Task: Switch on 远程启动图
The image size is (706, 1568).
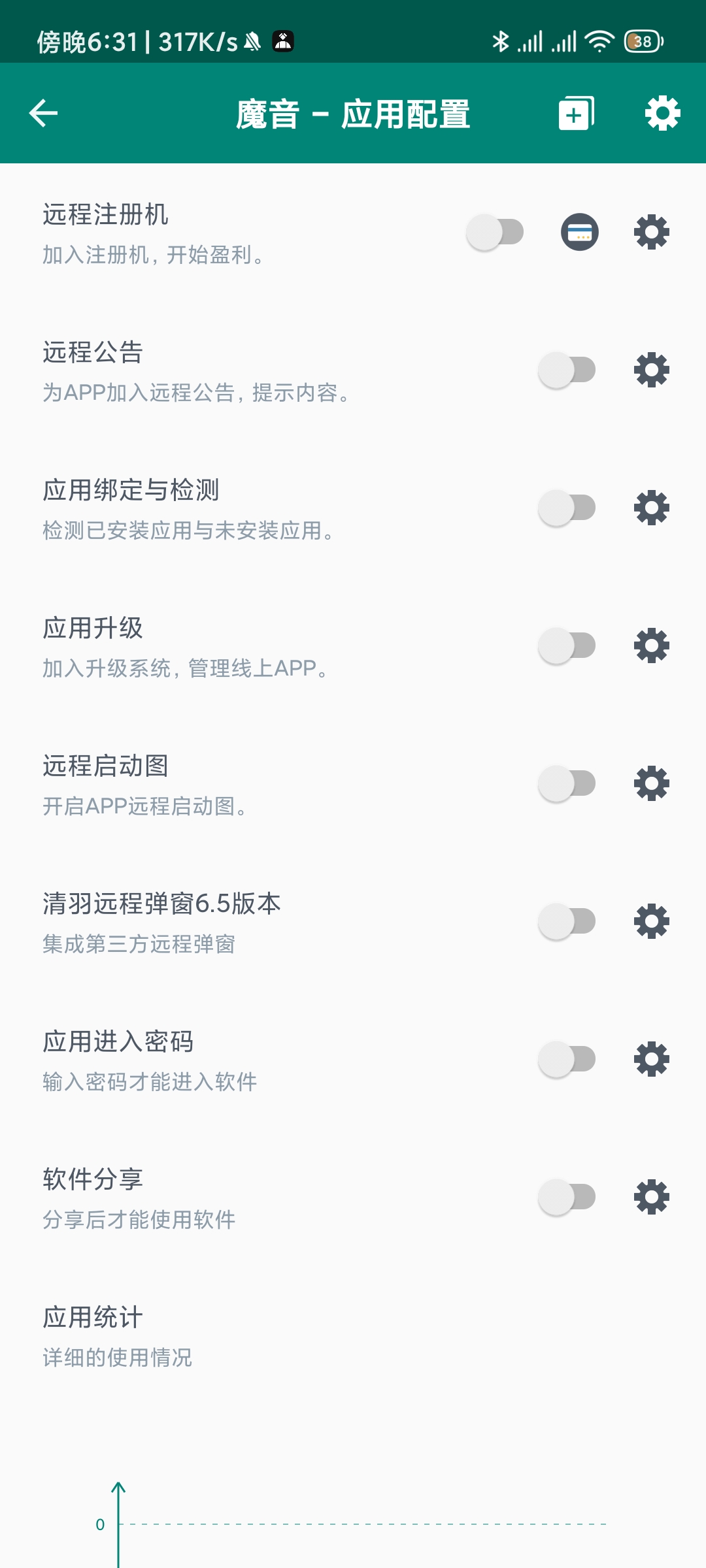Action: (567, 783)
